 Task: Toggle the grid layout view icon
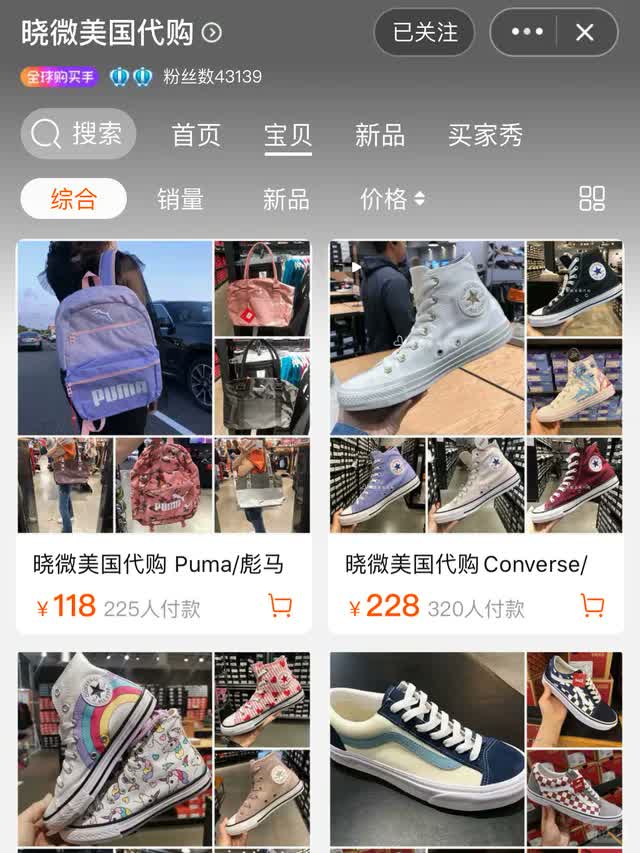click(592, 198)
